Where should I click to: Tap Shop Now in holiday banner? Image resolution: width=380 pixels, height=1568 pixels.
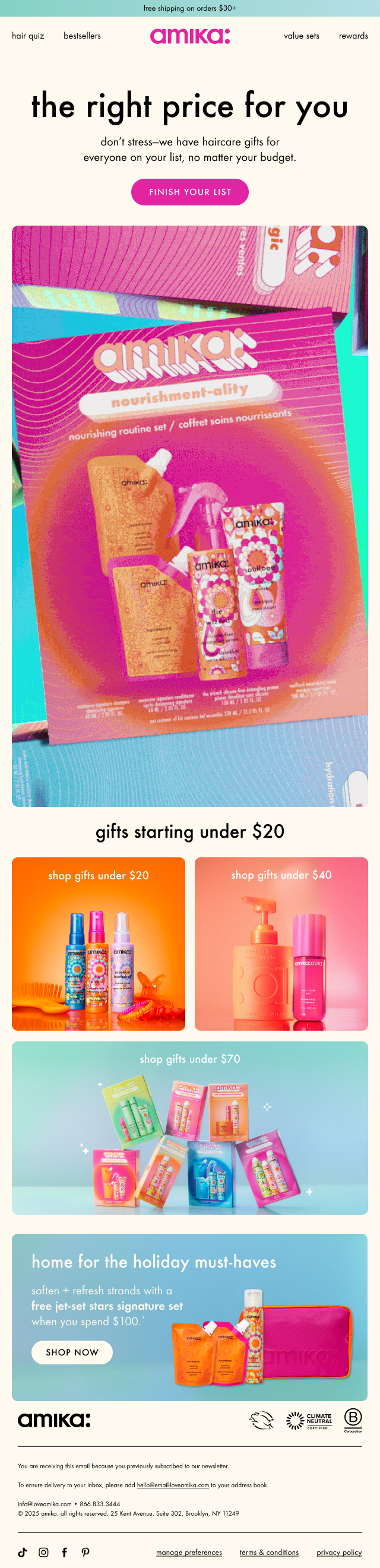point(72,1352)
